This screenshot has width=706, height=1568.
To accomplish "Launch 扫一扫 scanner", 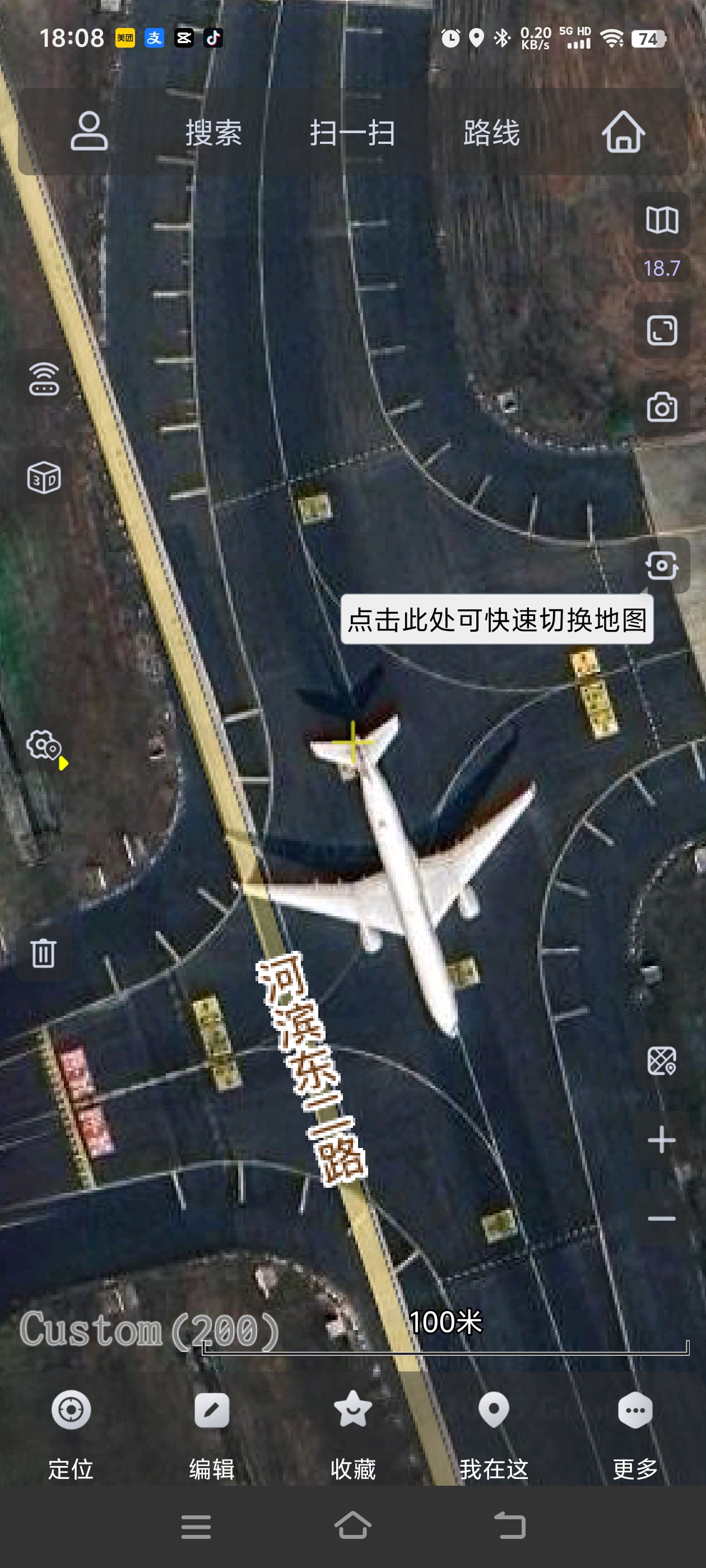I will [x=352, y=132].
